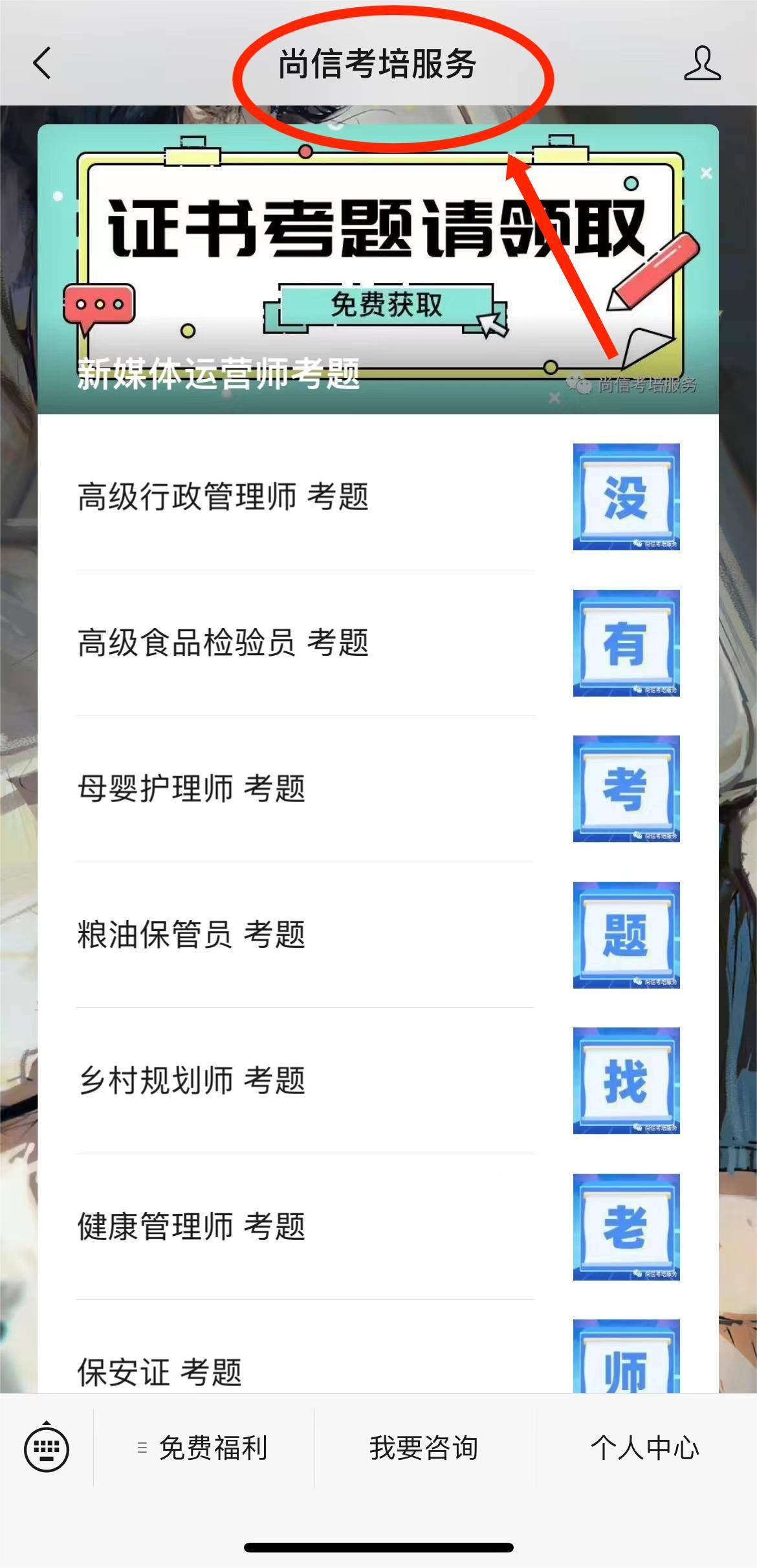Open the account profile icon
The image size is (757, 1568).
click(702, 63)
